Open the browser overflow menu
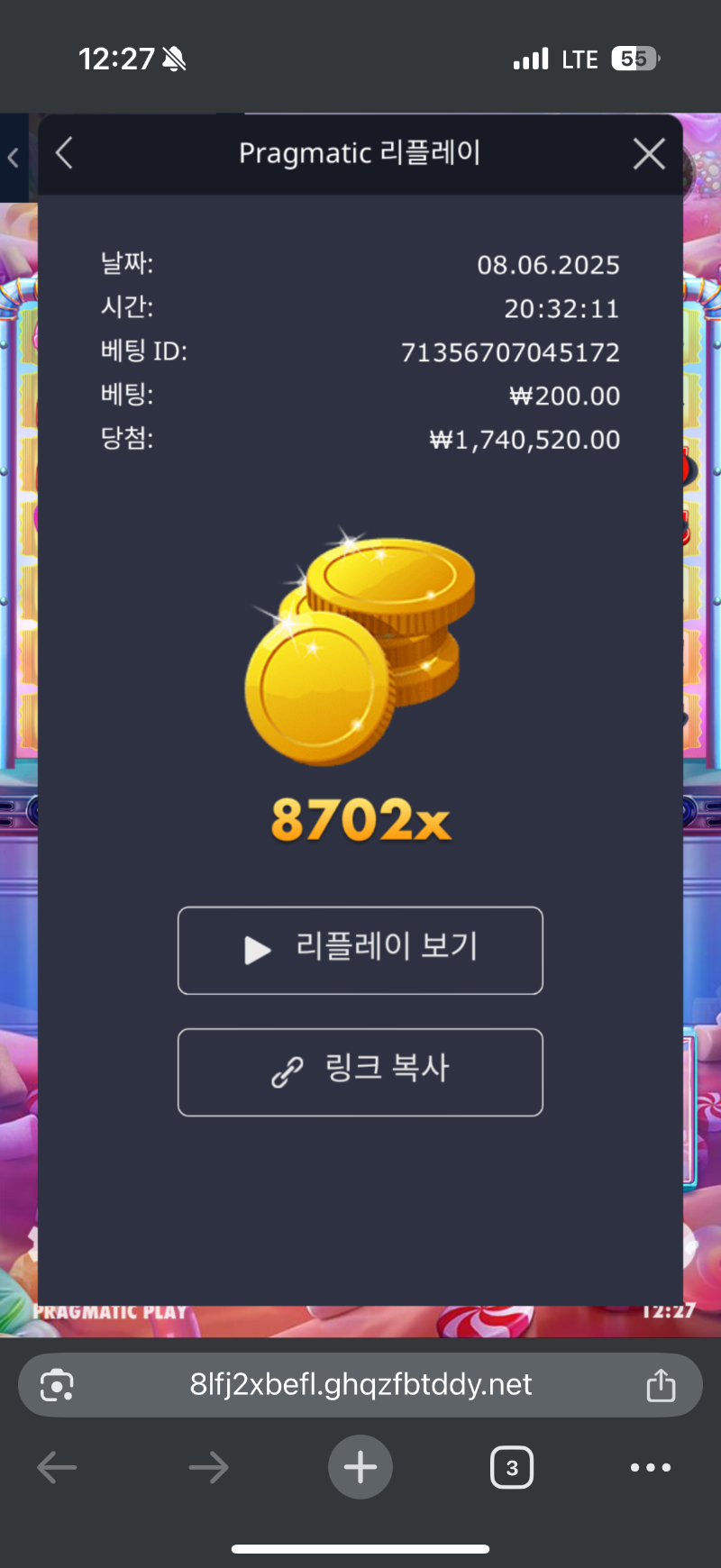Viewport: 721px width, 1568px height. [x=650, y=1467]
